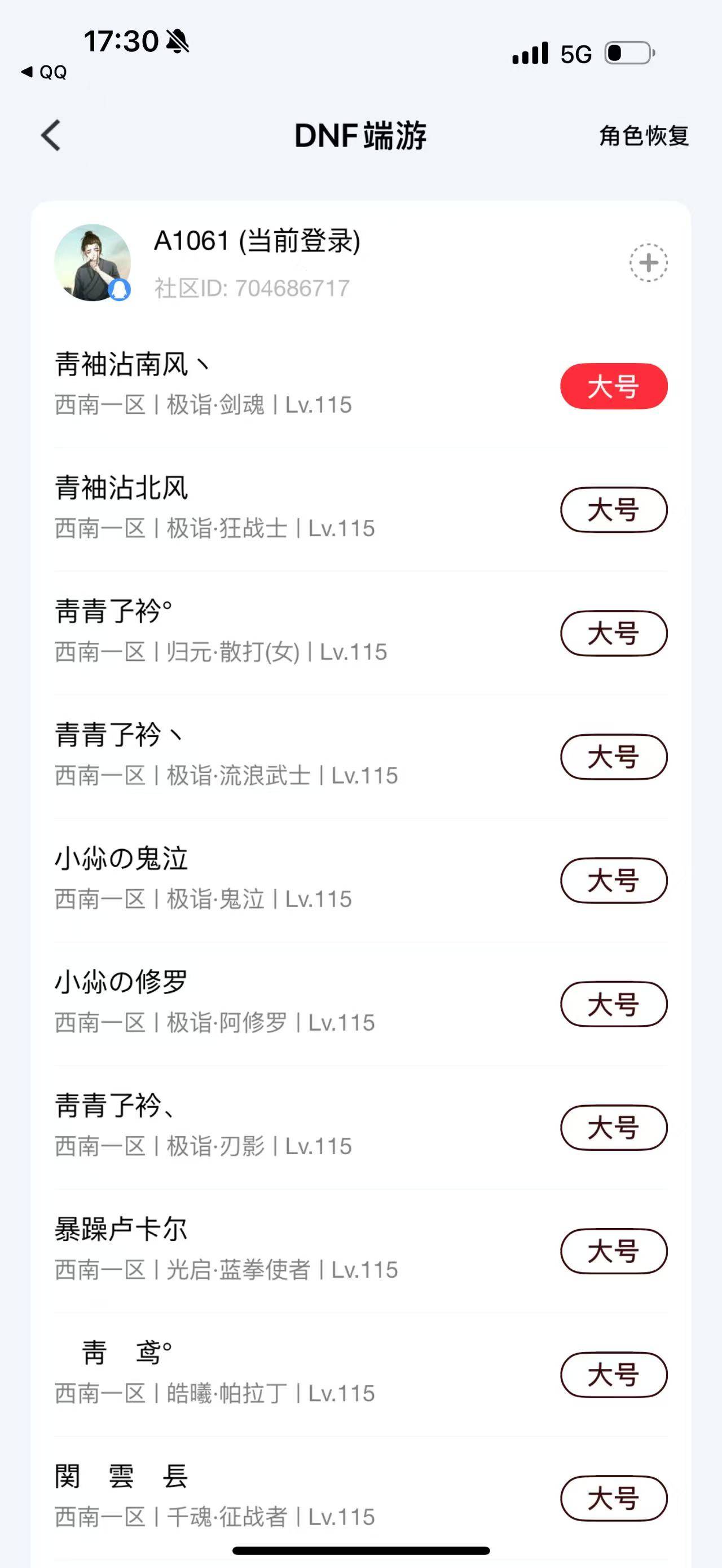Toggle the 大号 badge for 青袖沾北风
Viewport: 722px width, 1568px height.
click(613, 511)
